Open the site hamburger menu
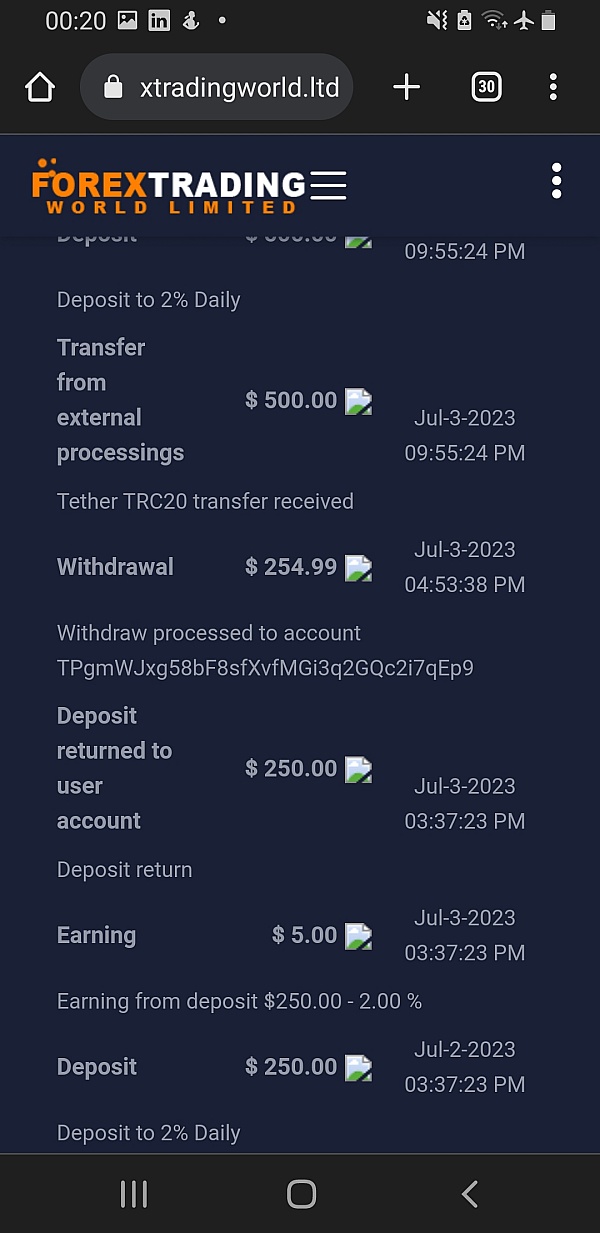The width and height of the screenshot is (600, 1233). click(328, 185)
